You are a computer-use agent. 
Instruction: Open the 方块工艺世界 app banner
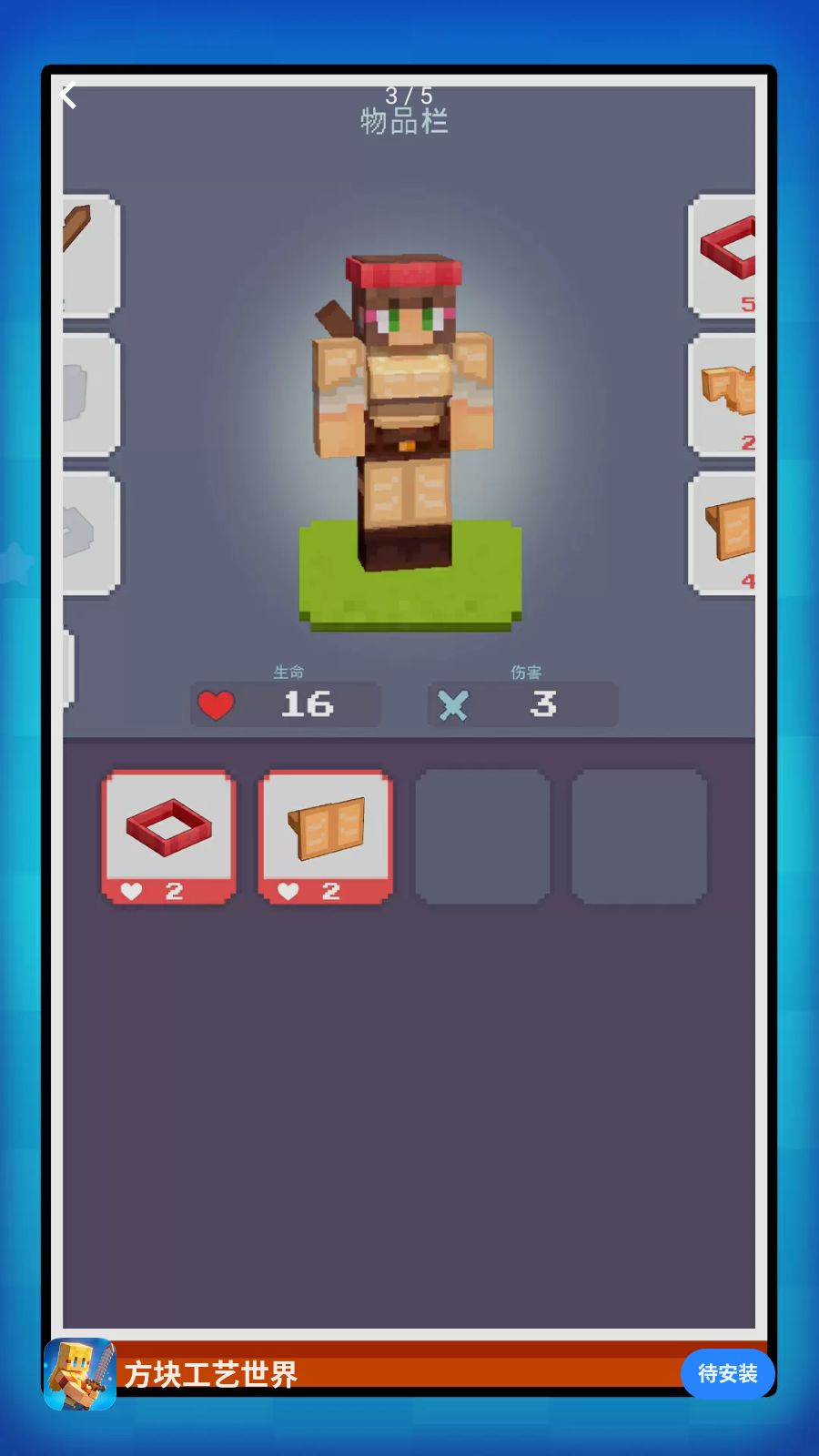[211, 1374]
